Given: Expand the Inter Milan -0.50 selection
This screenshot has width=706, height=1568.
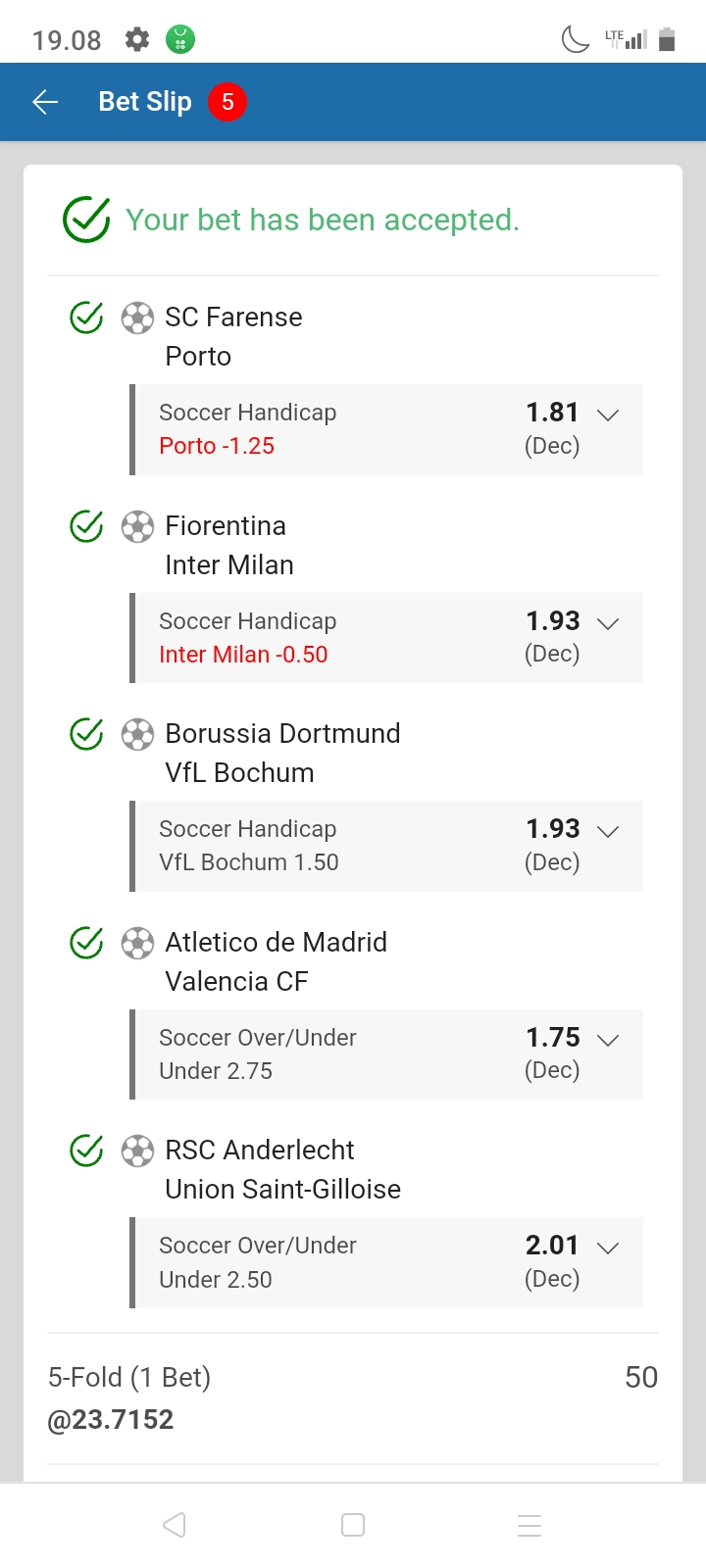Looking at the screenshot, I should [x=608, y=623].
